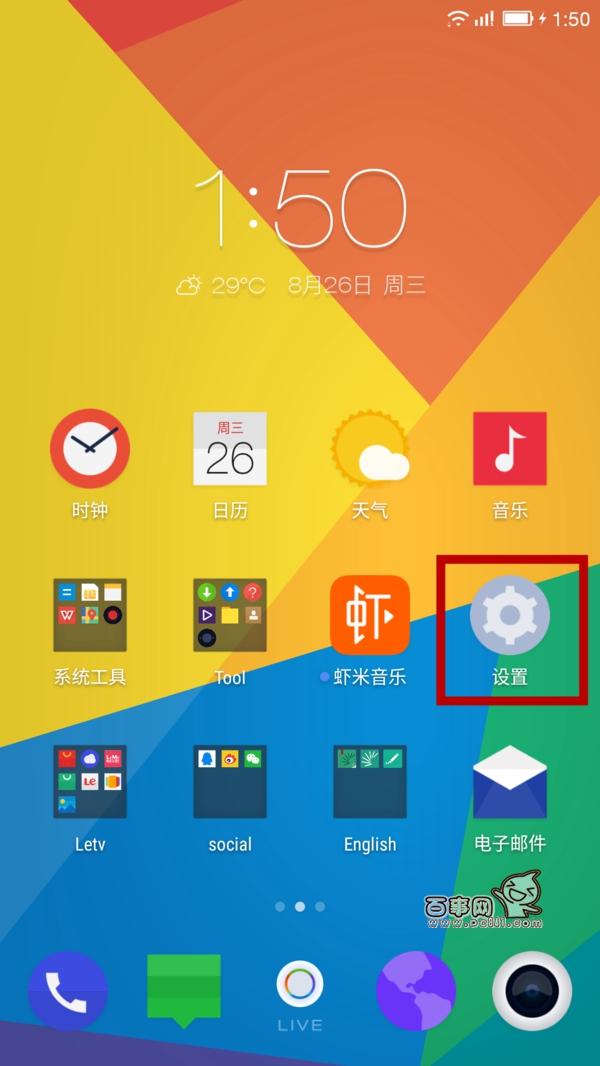The image size is (600, 1066).
Task: Open the LIVE app in the dock
Action: 300,988
